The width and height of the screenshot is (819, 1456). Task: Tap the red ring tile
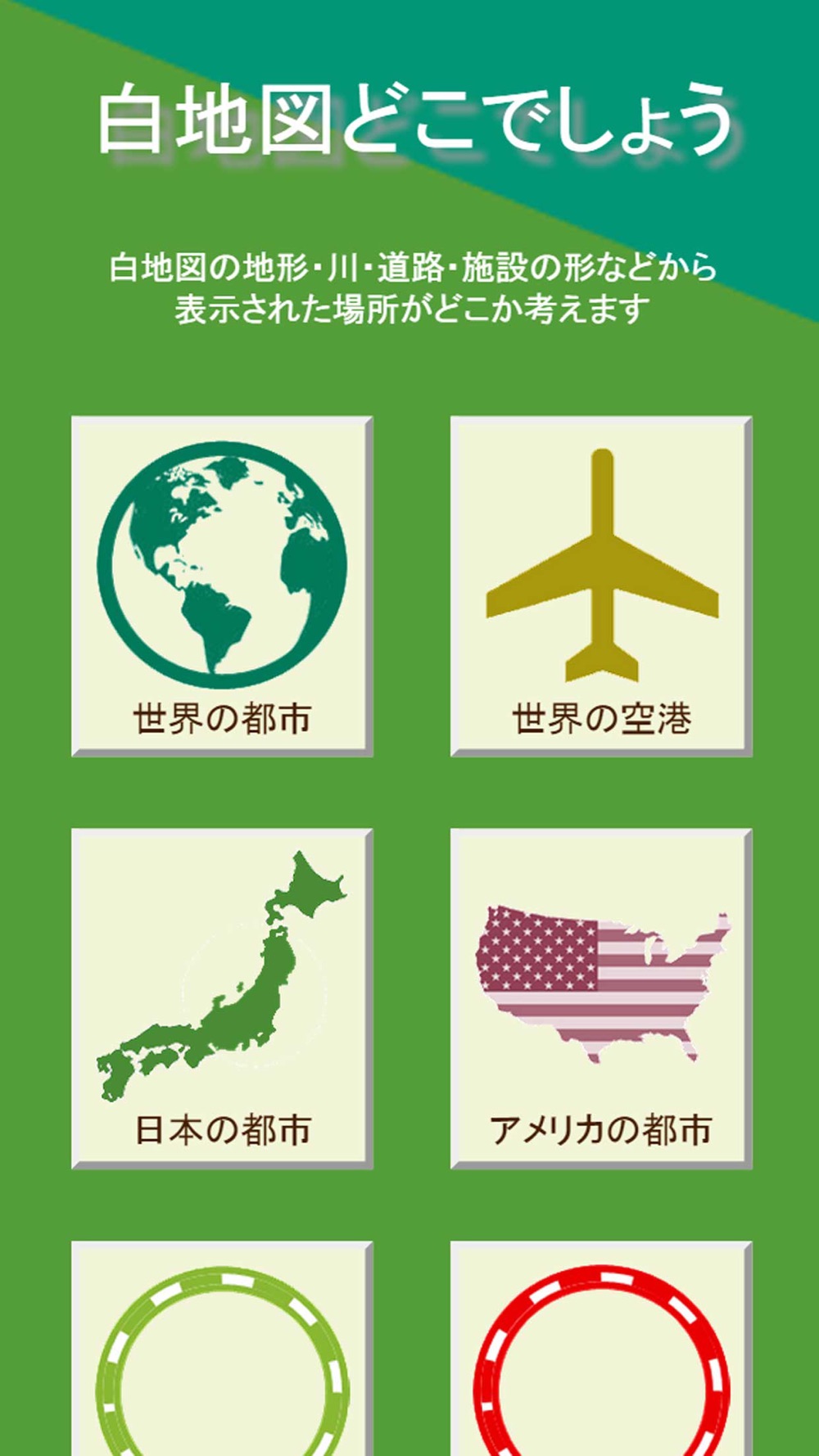[x=601, y=1348]
